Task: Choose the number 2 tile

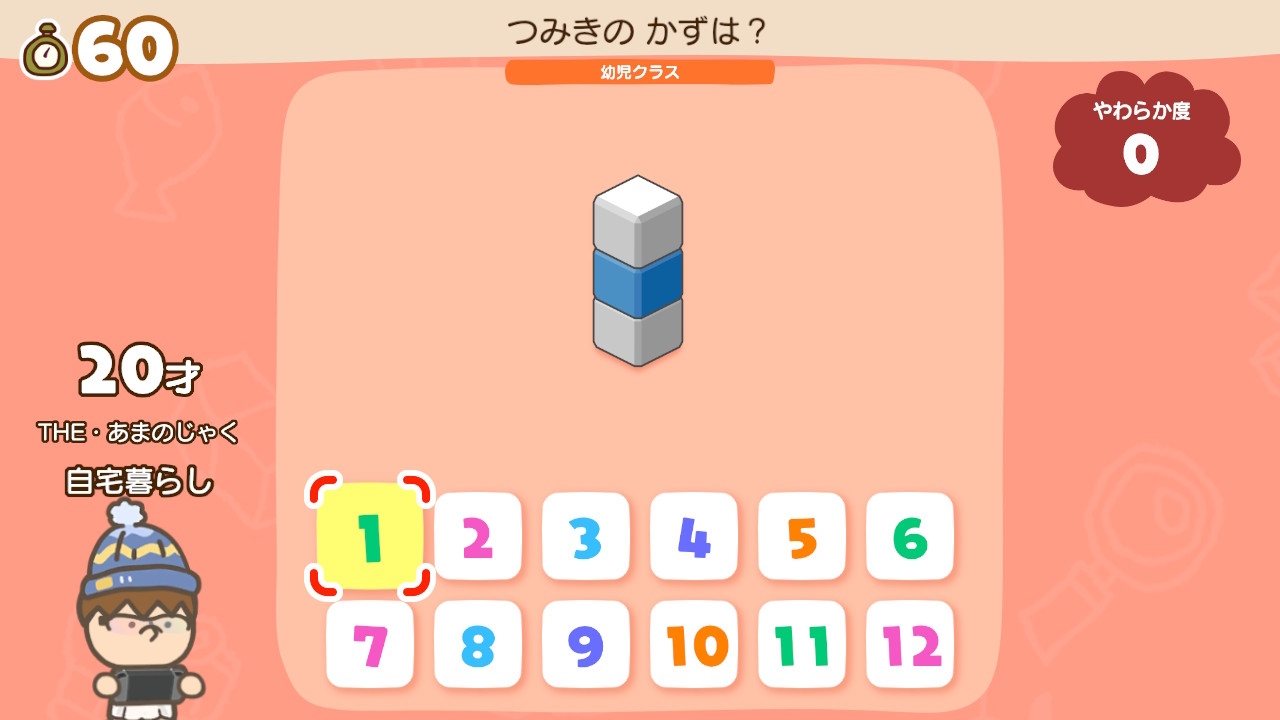Action: click(x=478, y=536)
